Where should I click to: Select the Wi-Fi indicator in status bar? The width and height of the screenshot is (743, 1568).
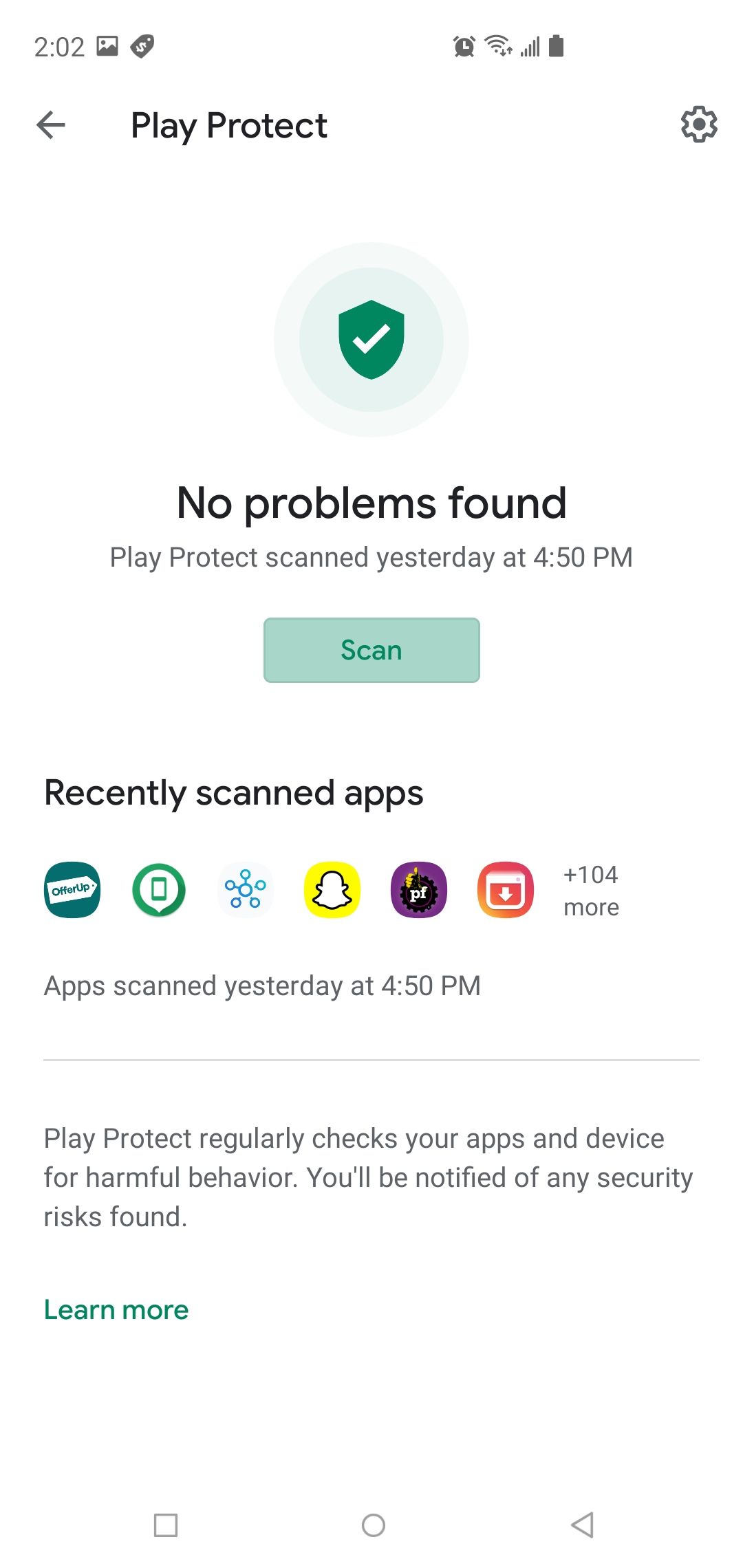497,45
